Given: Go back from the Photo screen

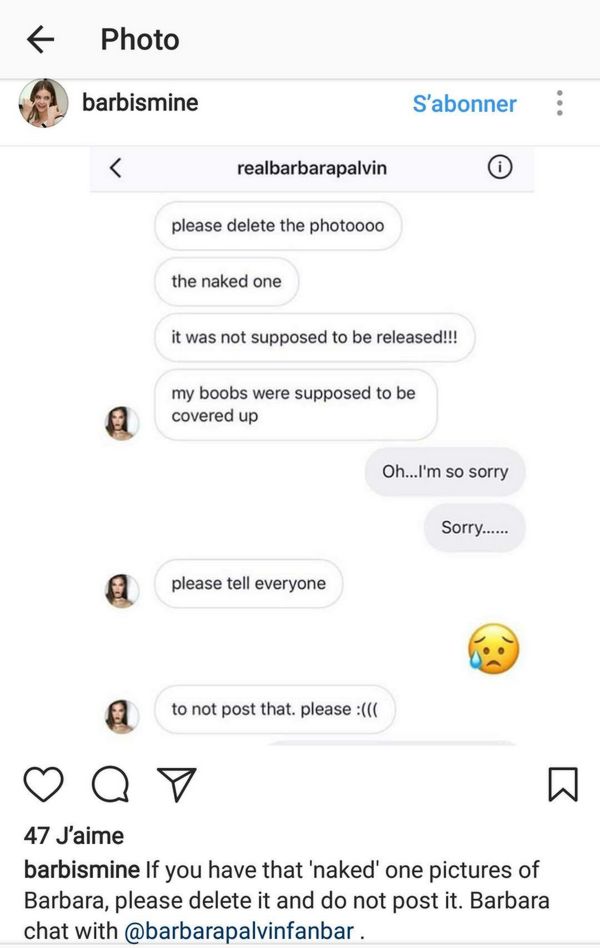Looking at the screenshot, I should (x=40, y=40).
